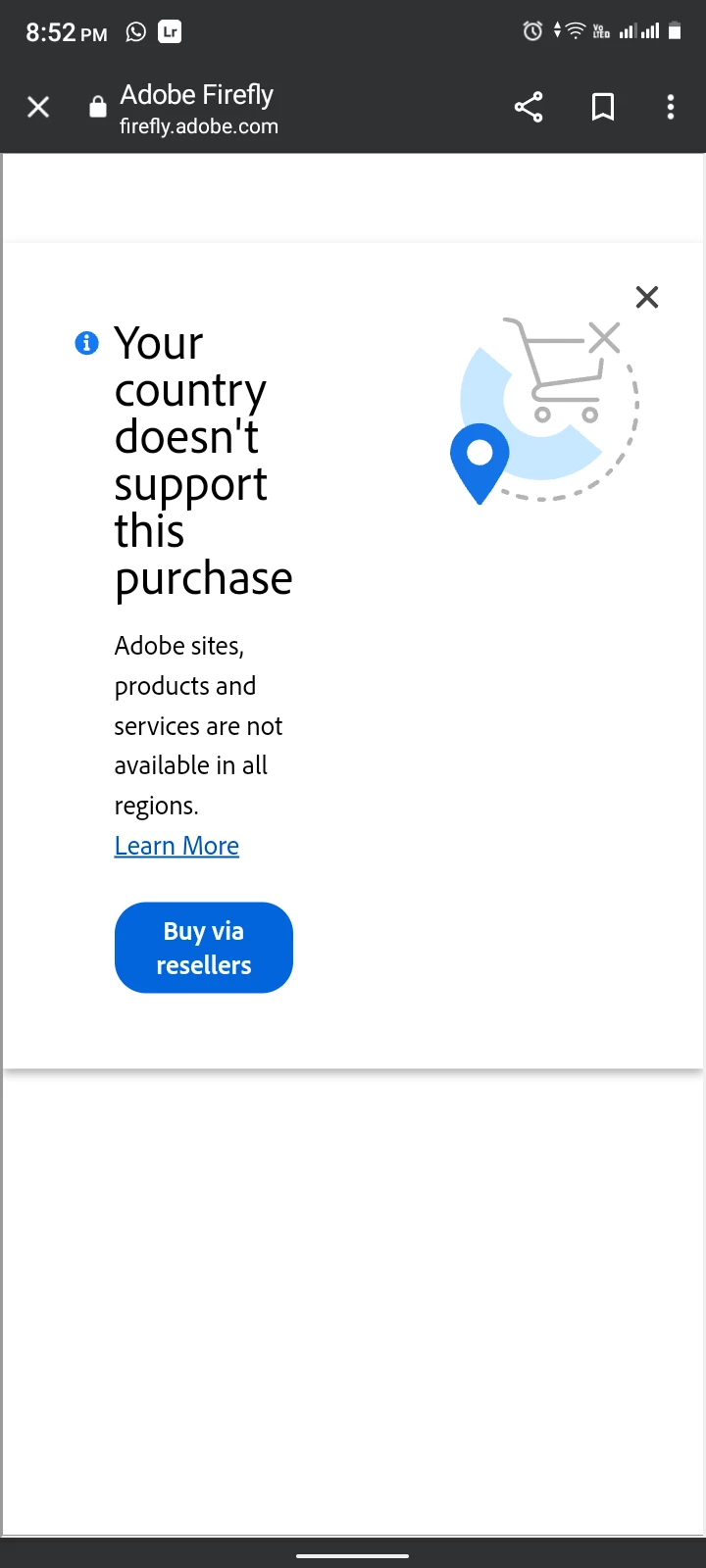Dismiss the country not supported dialog
The image size is (706, 1568).
tap(647, 297)
